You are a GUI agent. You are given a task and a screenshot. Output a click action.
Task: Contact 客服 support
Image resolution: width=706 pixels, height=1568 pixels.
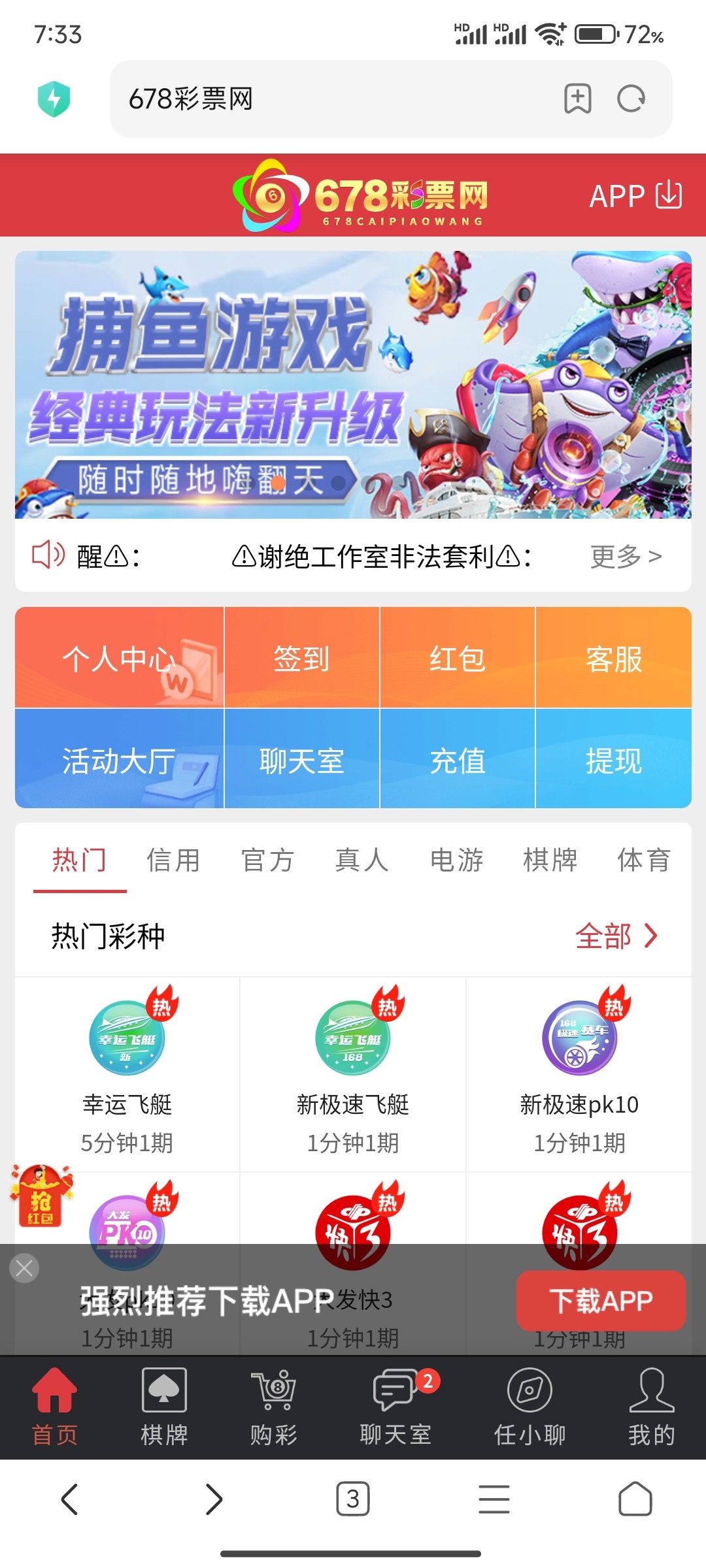[613, 658]
